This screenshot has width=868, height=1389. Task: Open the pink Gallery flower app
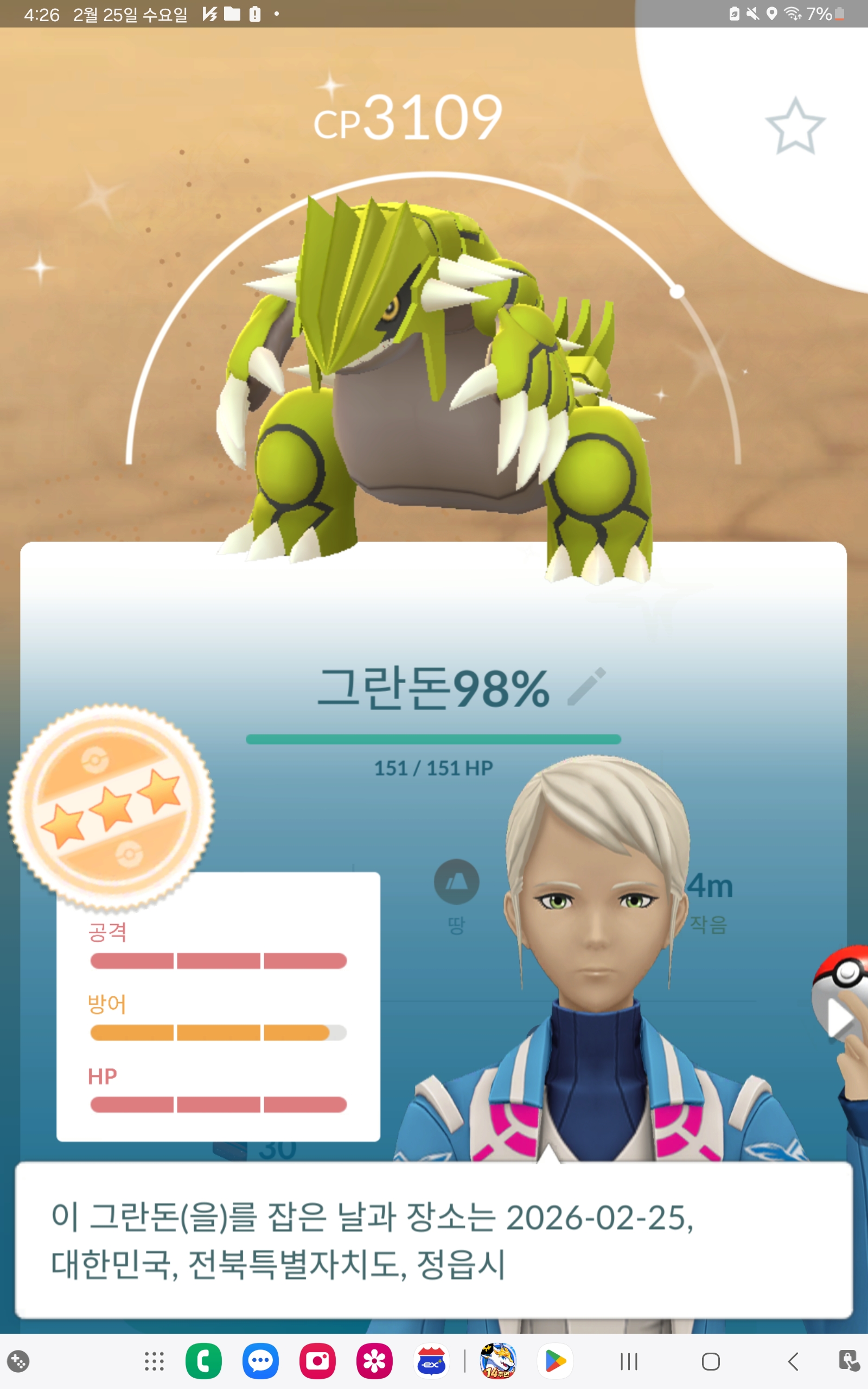click(374, 1361)
